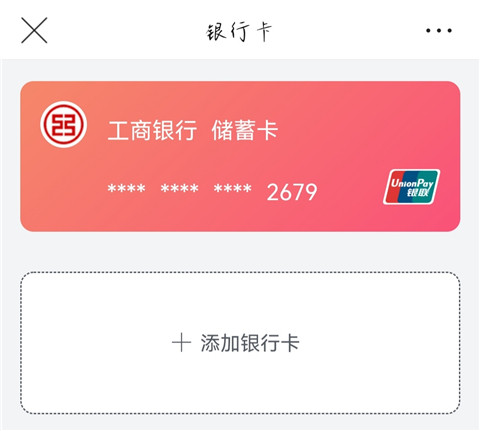Open the 工商银行 储蓄卡 ending in 2679

click(240, 156)
